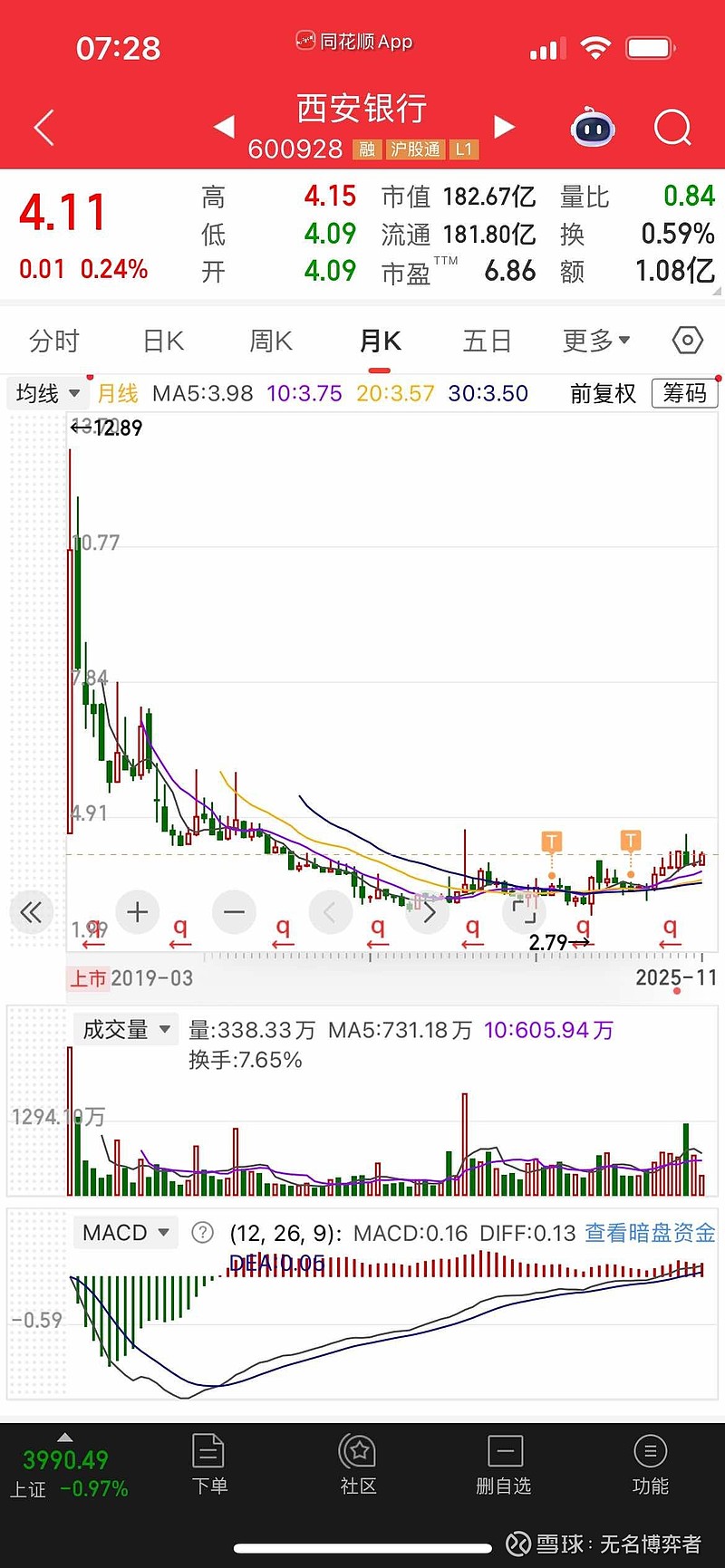
Task: Open the 均线 indicator dropdown
Action: [47, 393]
